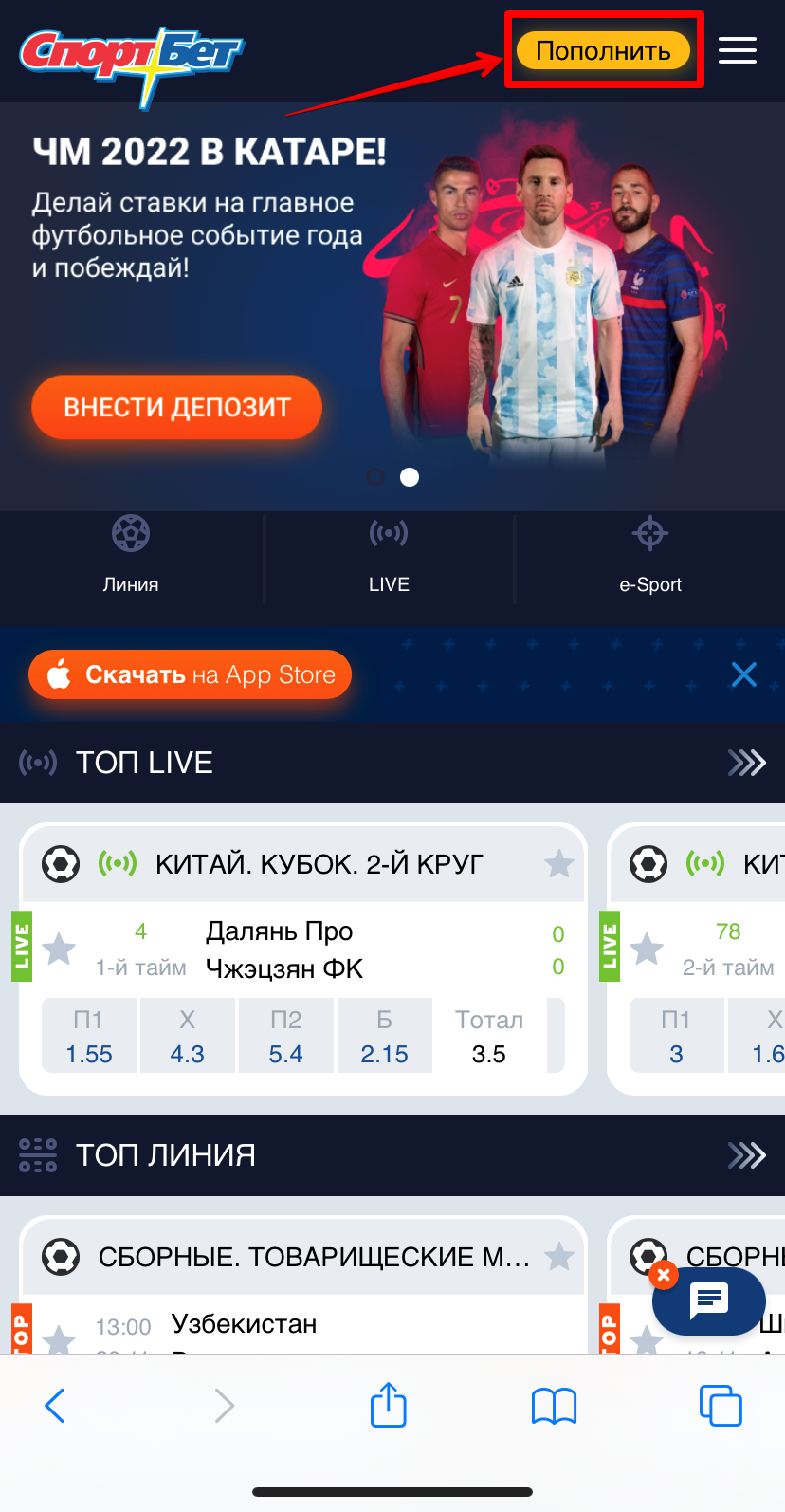The width and height of the screenshot is (785, 1512).
Task: Select Б total over odds 2.15
Action: 385,1036
